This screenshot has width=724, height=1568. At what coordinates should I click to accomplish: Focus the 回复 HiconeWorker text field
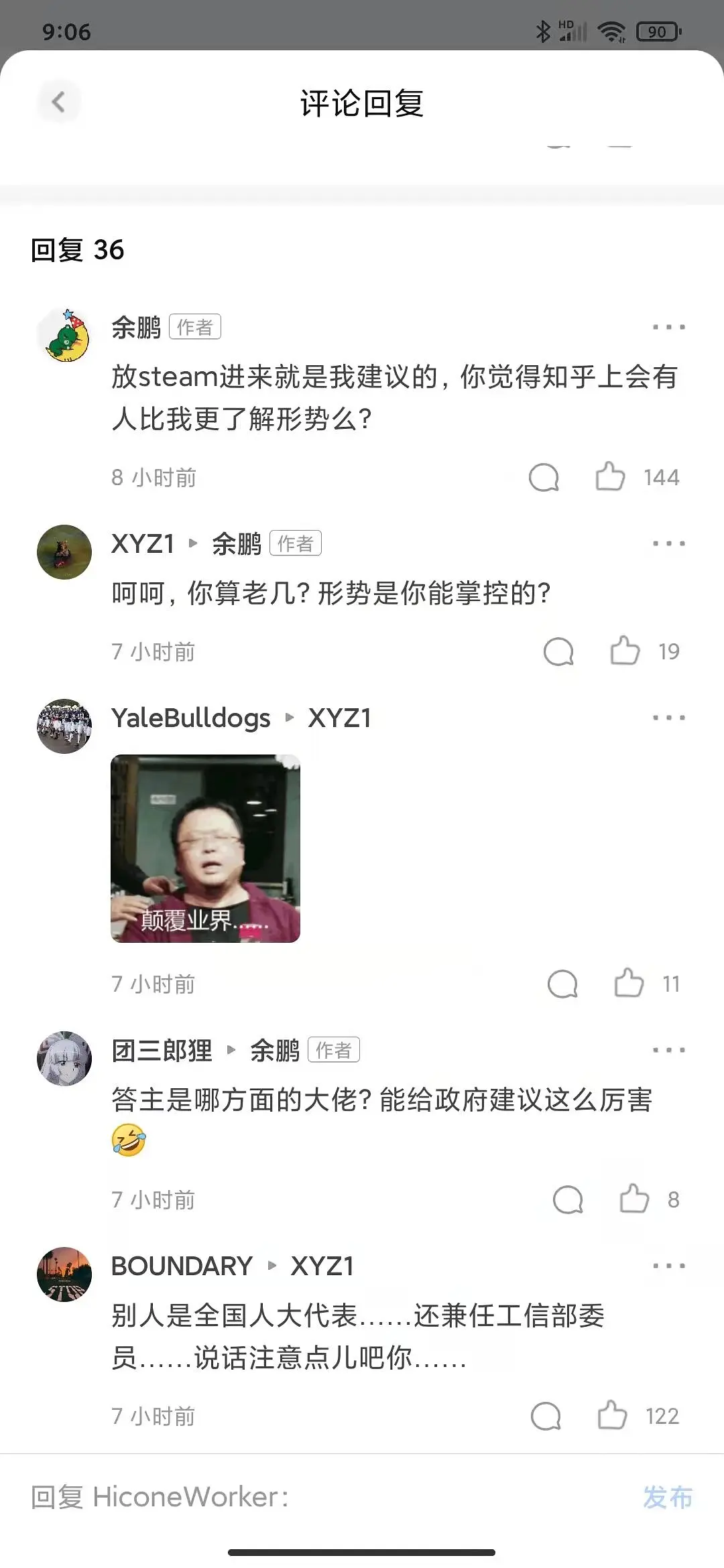(x=322, y=1497)
